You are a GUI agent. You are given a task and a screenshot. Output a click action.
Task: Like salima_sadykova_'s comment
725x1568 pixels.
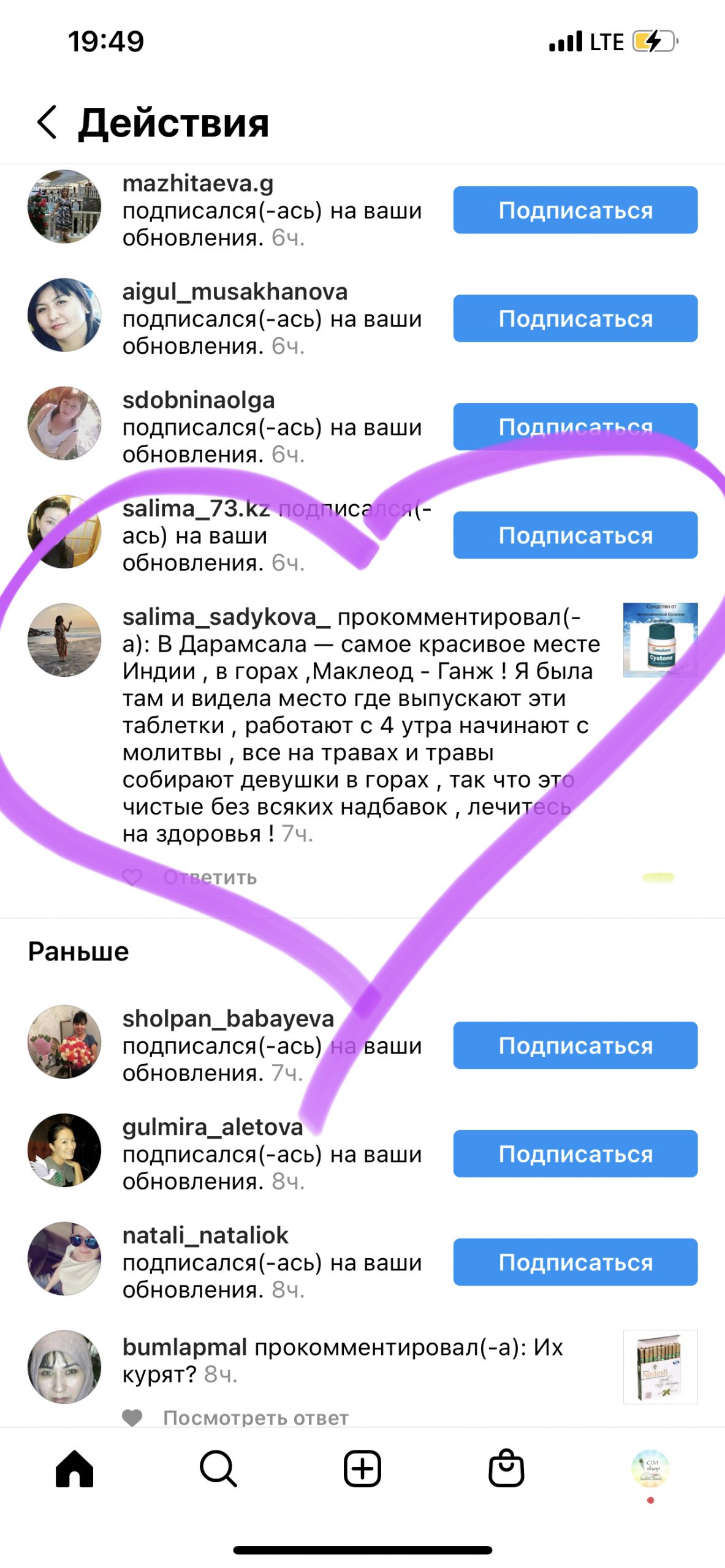pos(132,877)
